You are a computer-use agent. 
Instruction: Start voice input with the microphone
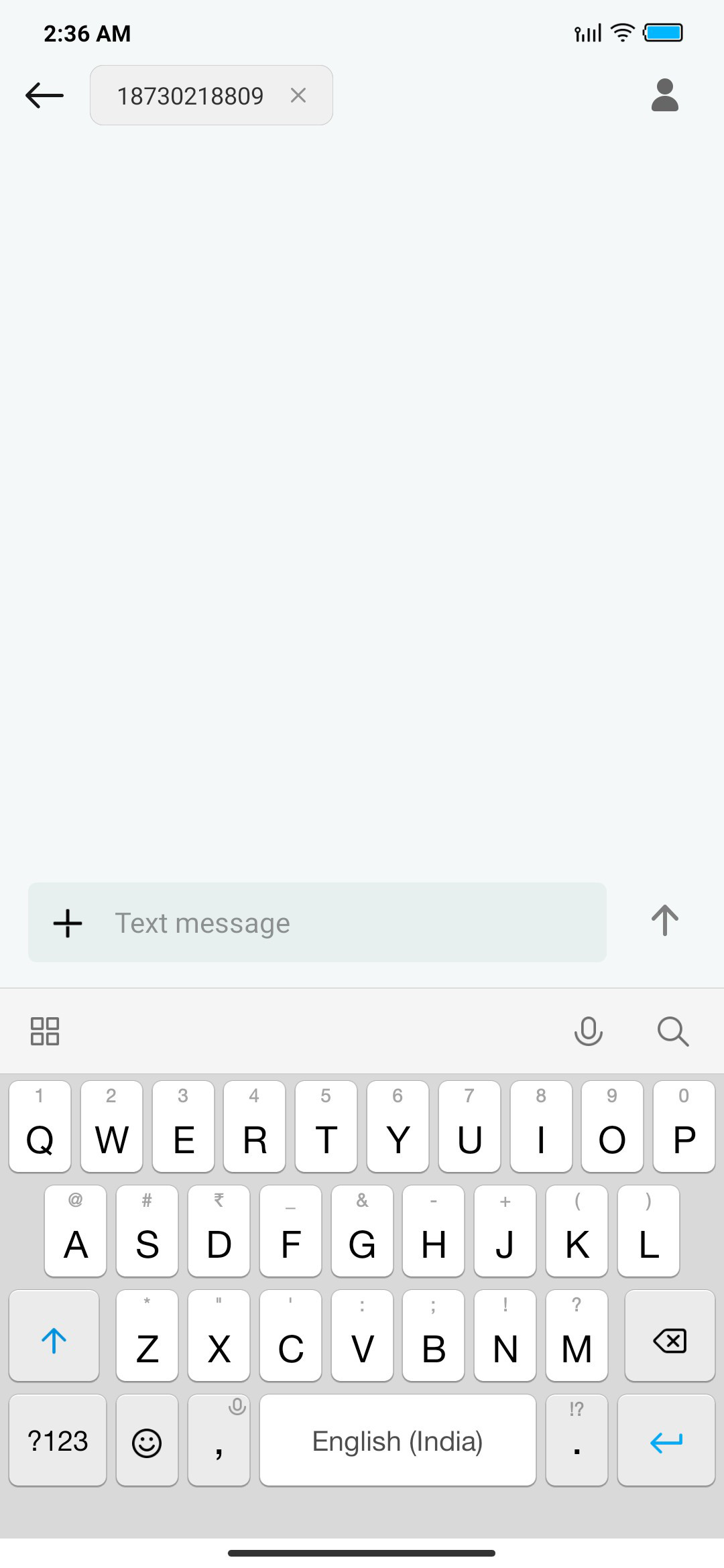tap(589, 1031)
